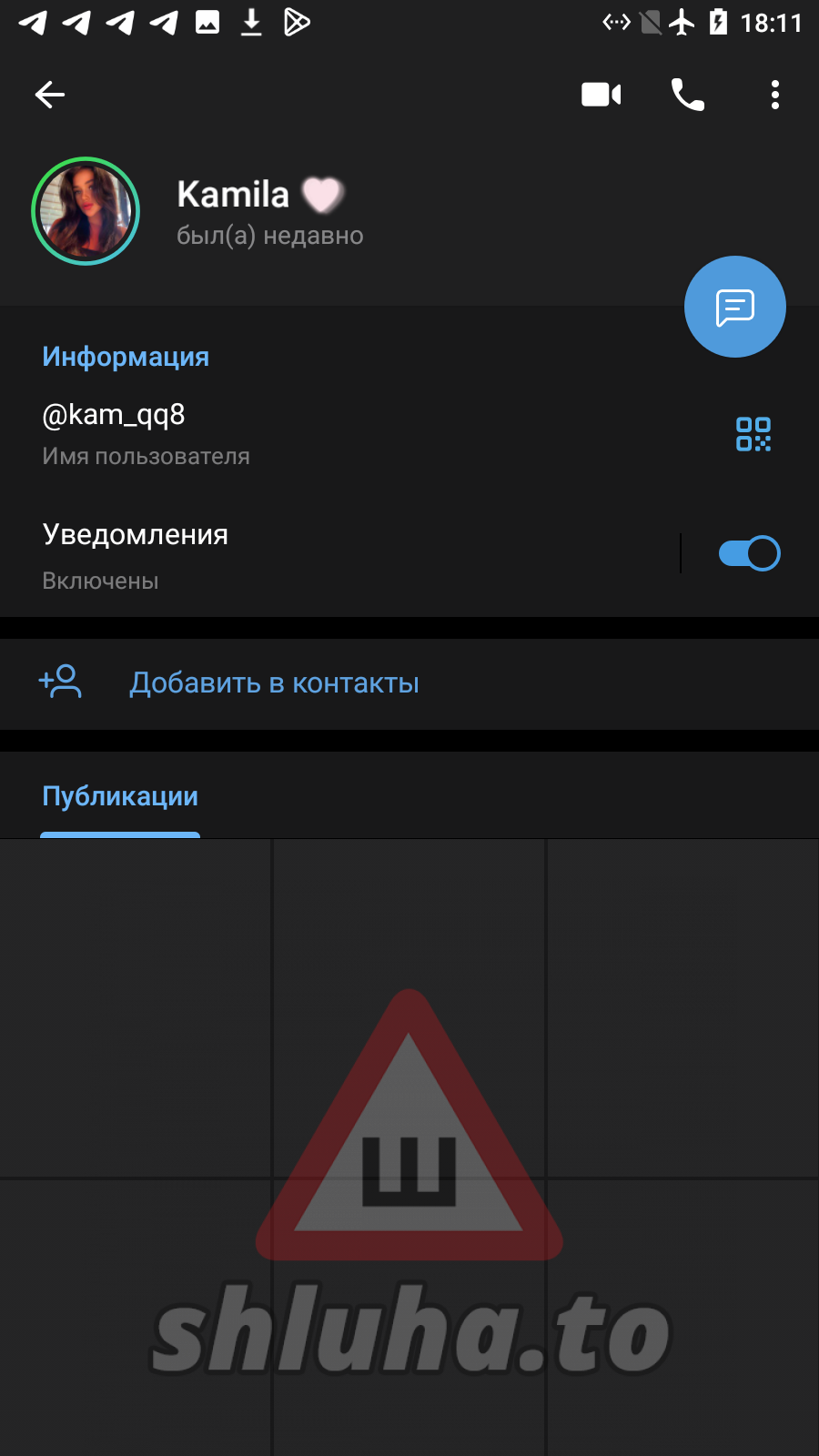Select the Публикации tab
The height and width of the screenshot is (1456, 819).
point(120,797)
